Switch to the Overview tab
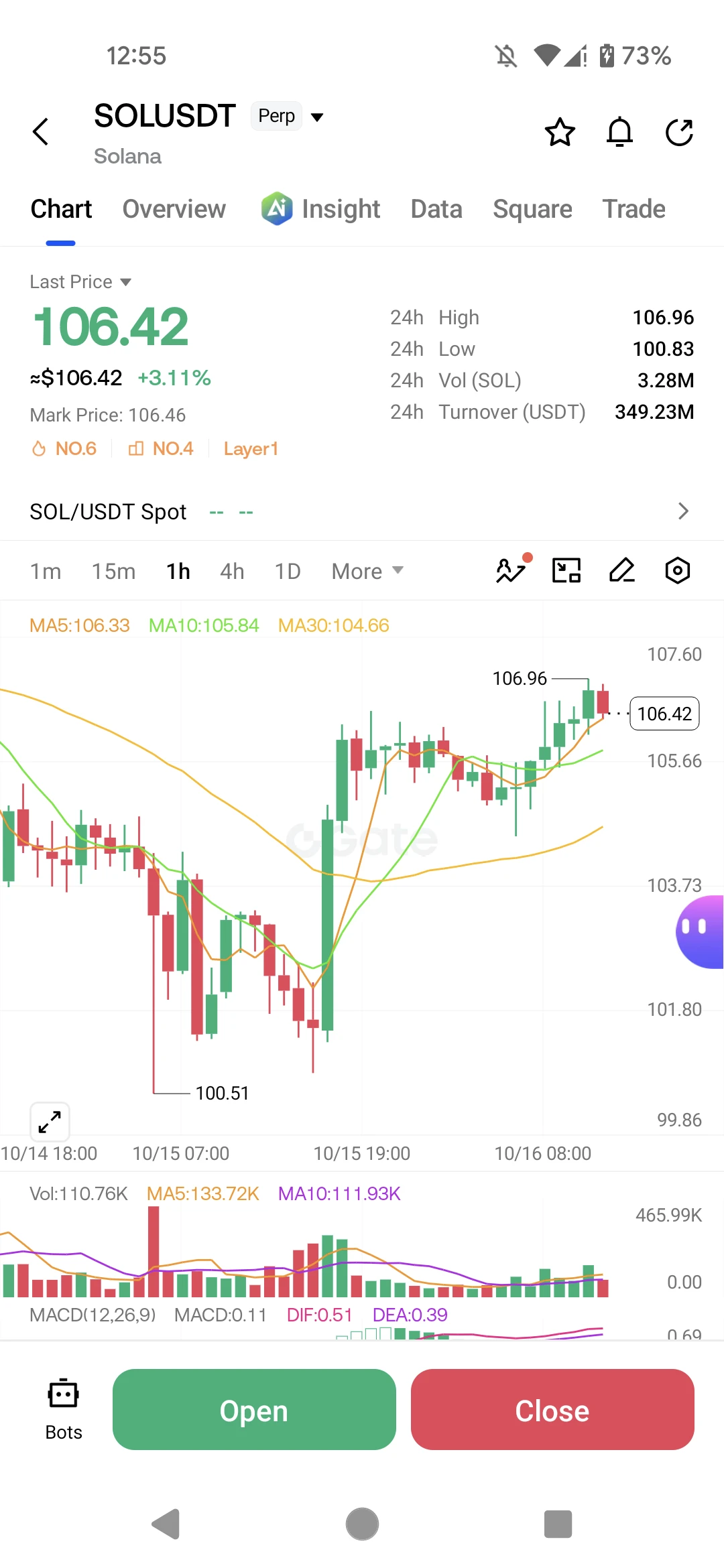This screenshot has width=724, height=1568. [x=174, y=209]
